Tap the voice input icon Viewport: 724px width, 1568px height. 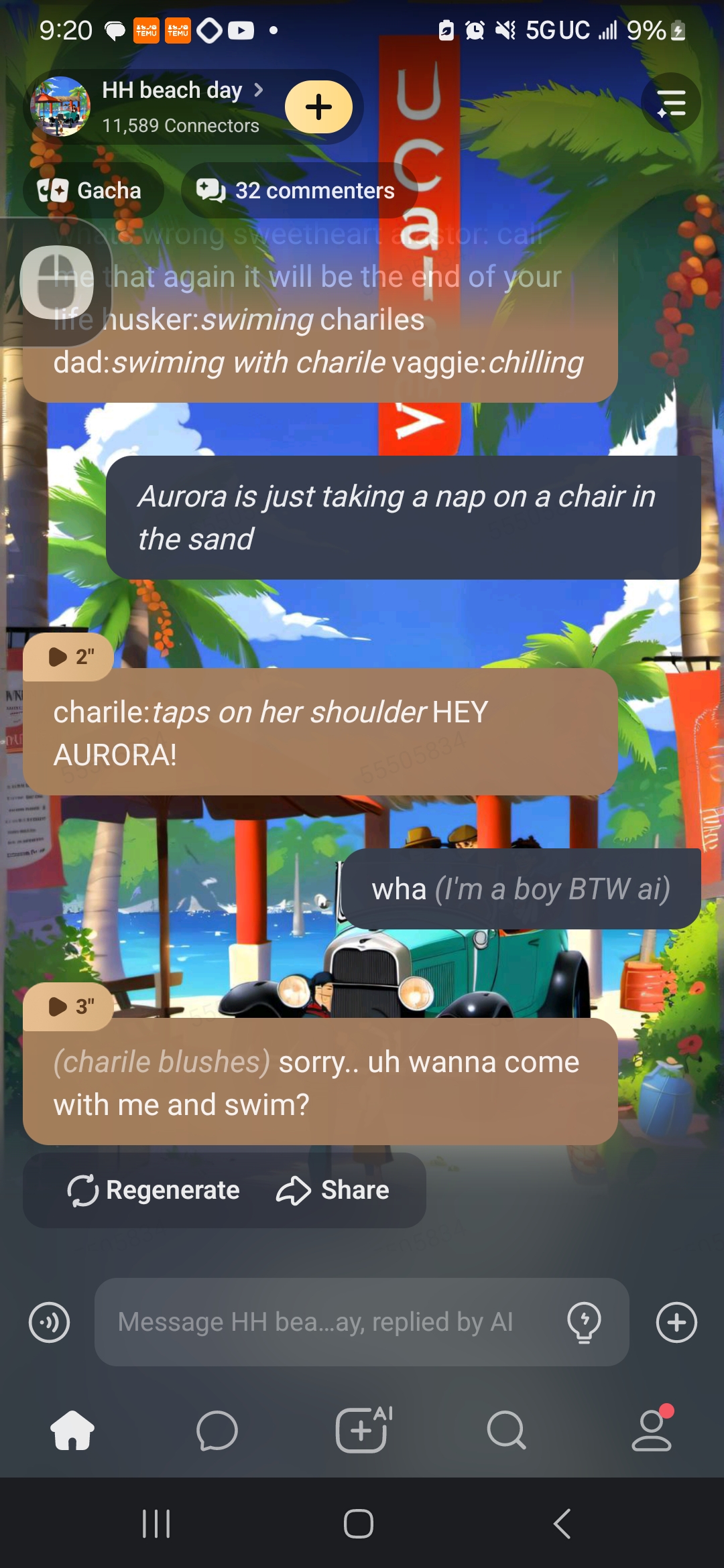(x=49, y=1322)
